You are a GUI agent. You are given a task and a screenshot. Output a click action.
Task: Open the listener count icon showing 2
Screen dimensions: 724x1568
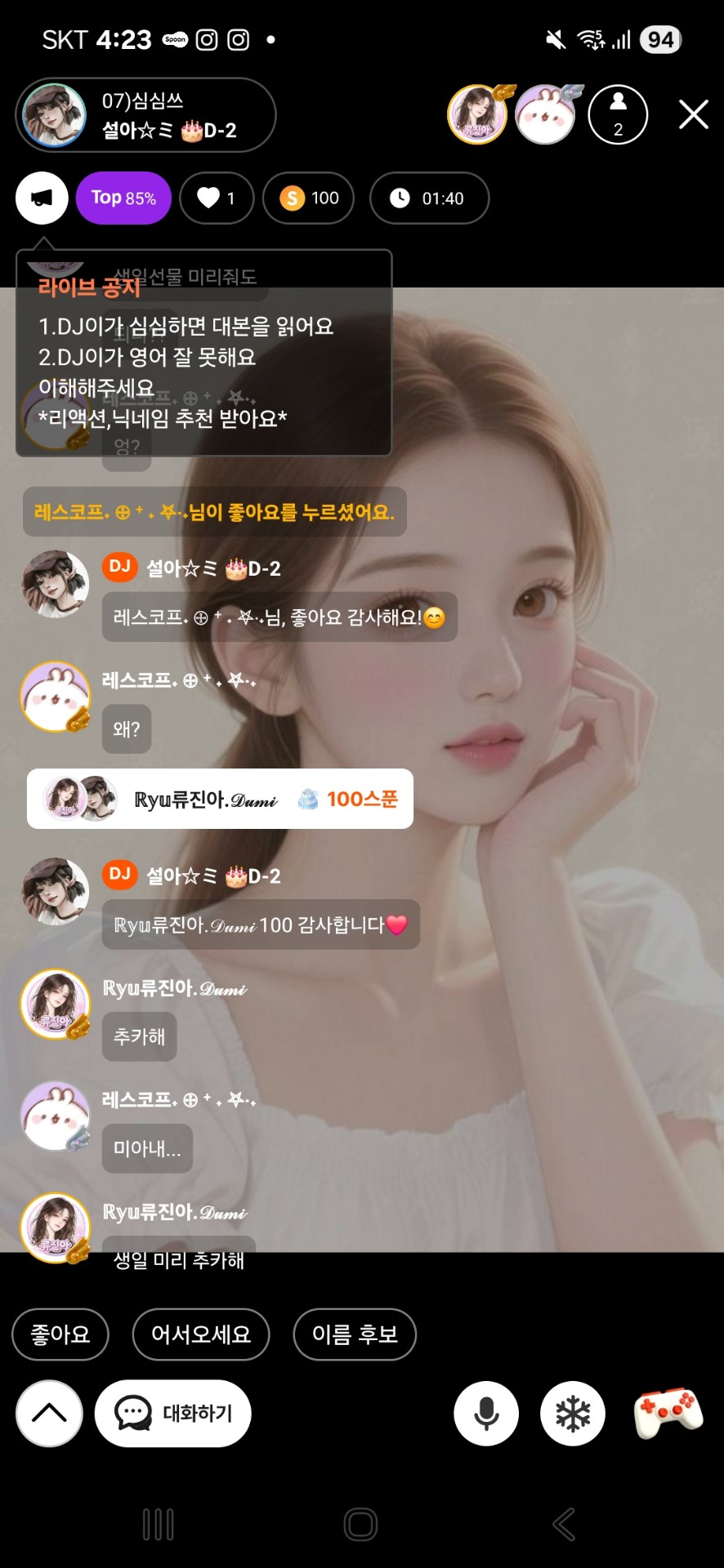coord(618,115)
